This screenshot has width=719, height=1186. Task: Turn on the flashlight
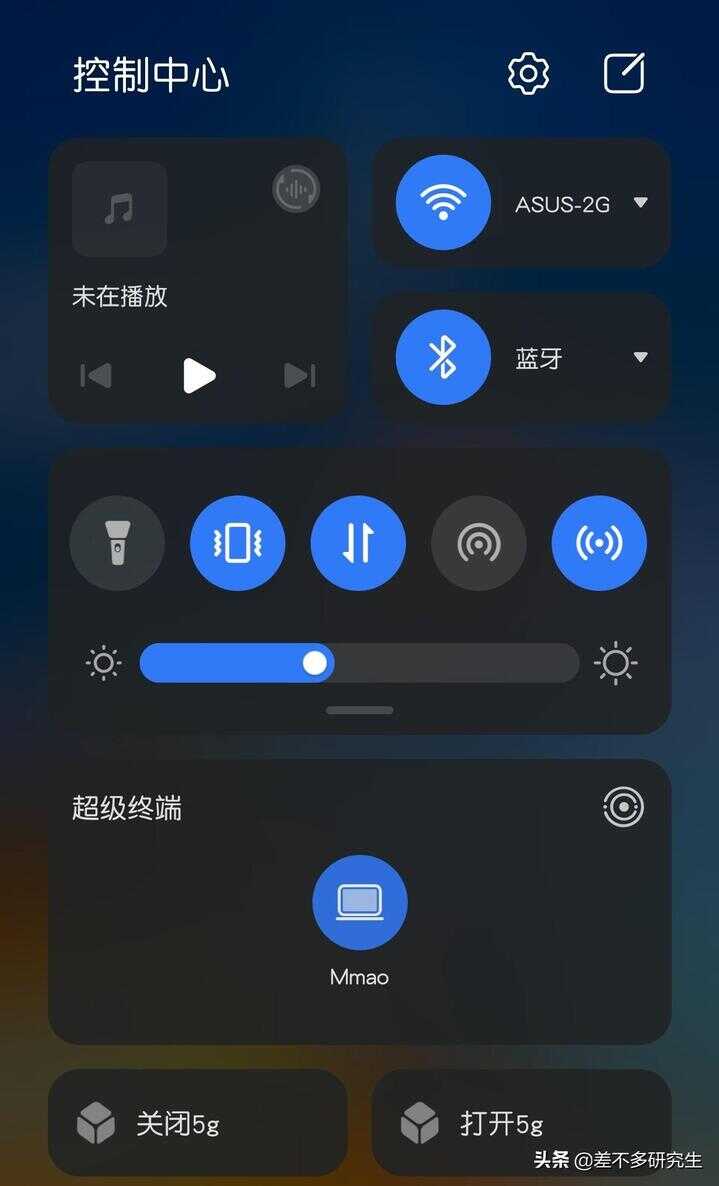coord(117,543)
